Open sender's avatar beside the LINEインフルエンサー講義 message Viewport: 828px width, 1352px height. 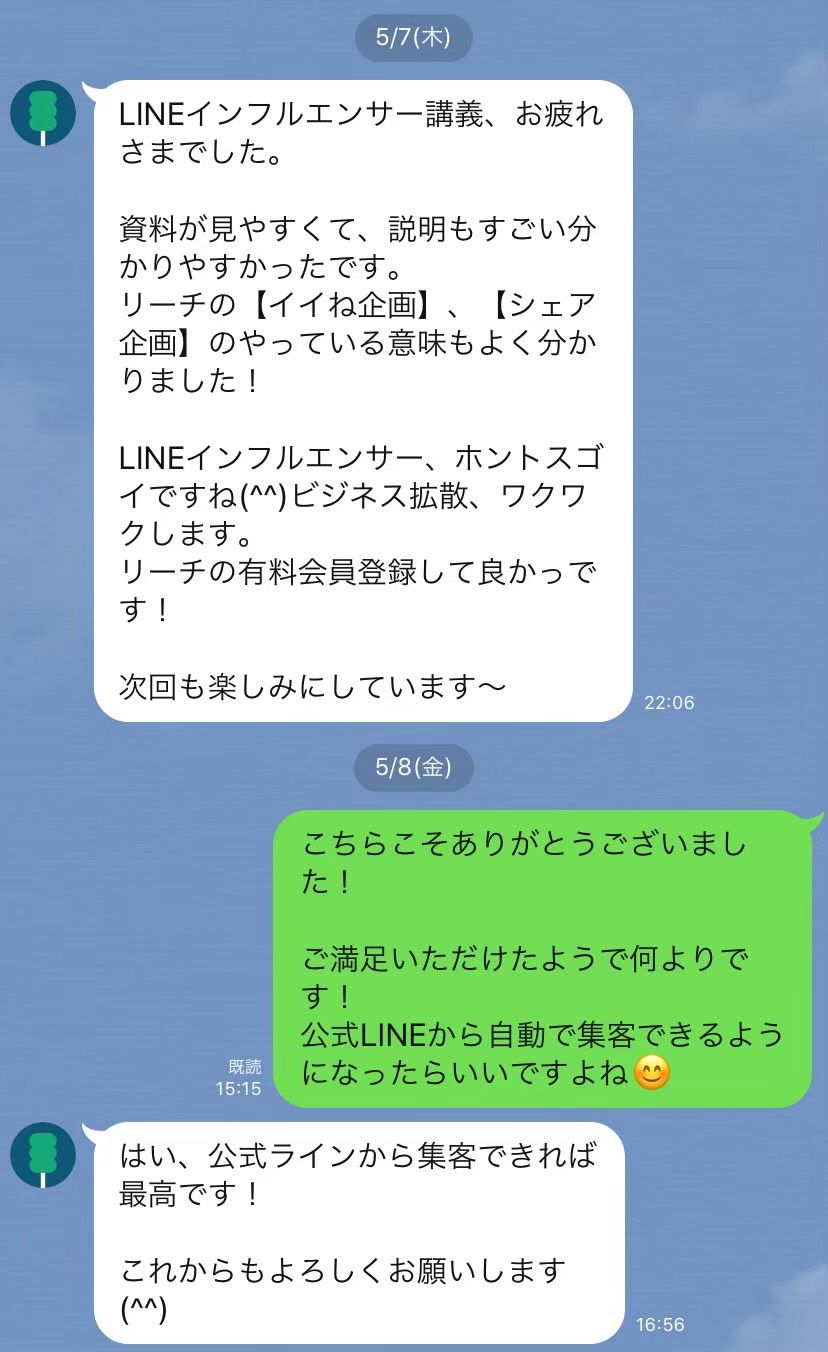(x=43, y=113)
